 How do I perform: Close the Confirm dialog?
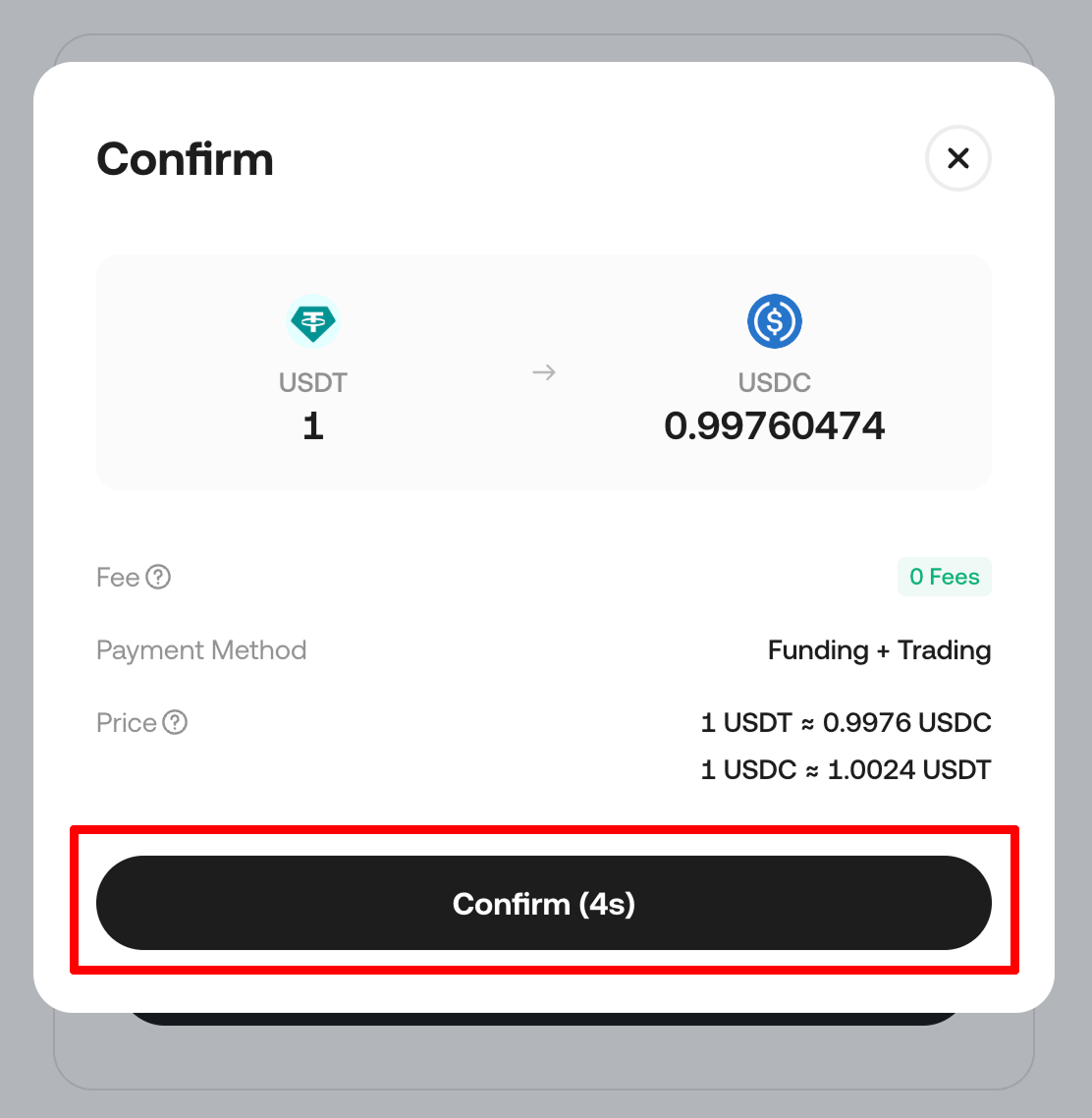click(x=957, y=158)
